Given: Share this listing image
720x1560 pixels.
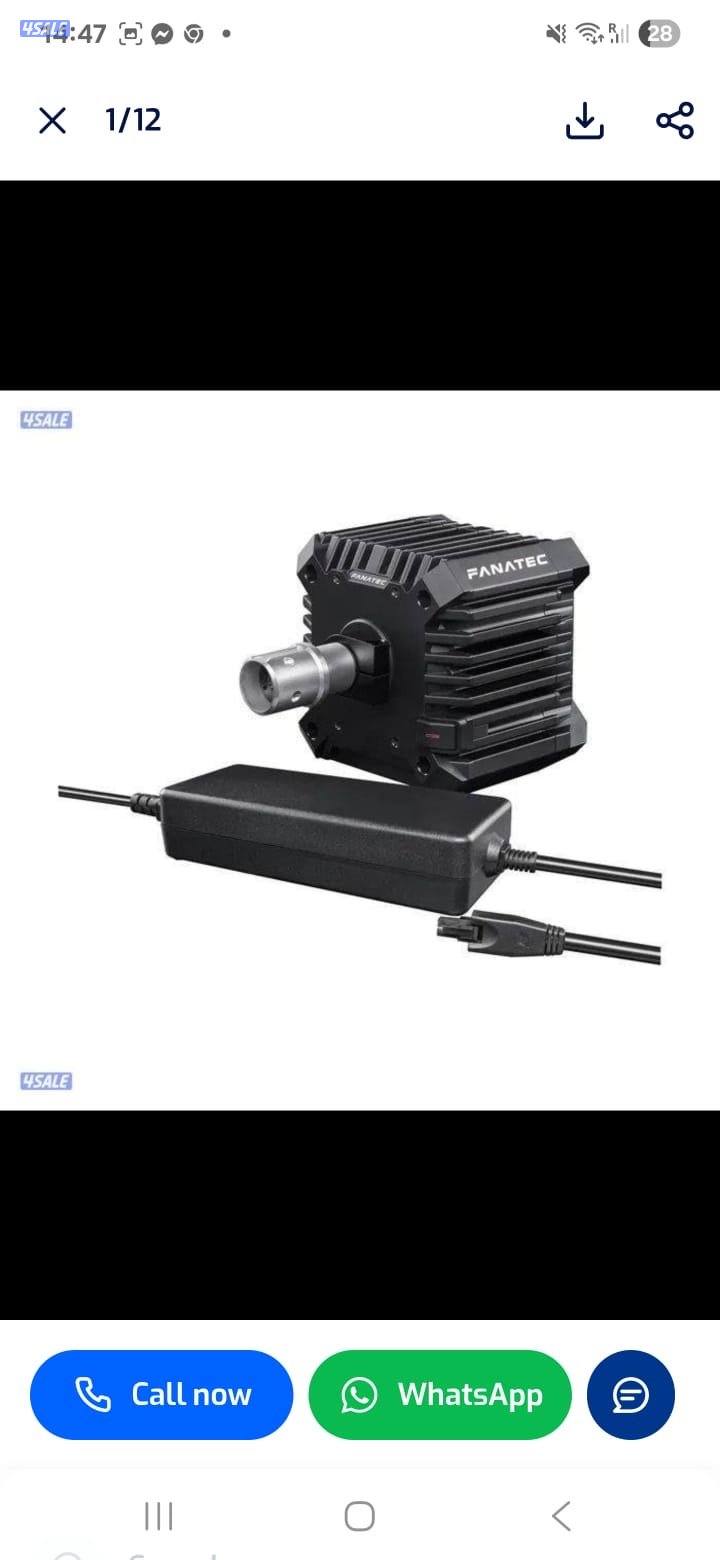Looking at the screenshot, I should [x=675, y=121].
